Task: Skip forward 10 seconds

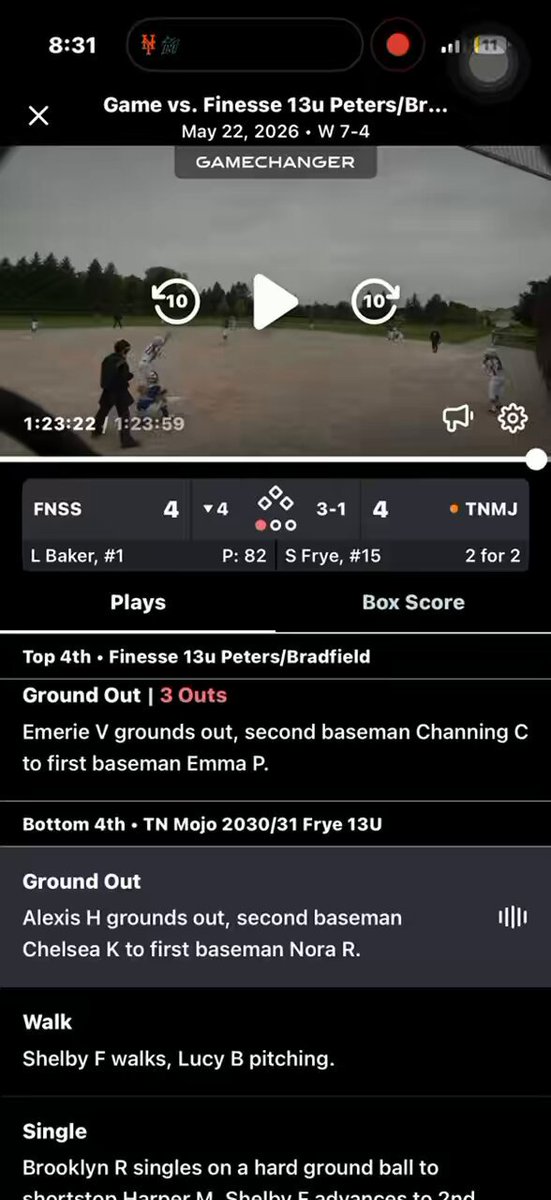Action: coord(376,301)
